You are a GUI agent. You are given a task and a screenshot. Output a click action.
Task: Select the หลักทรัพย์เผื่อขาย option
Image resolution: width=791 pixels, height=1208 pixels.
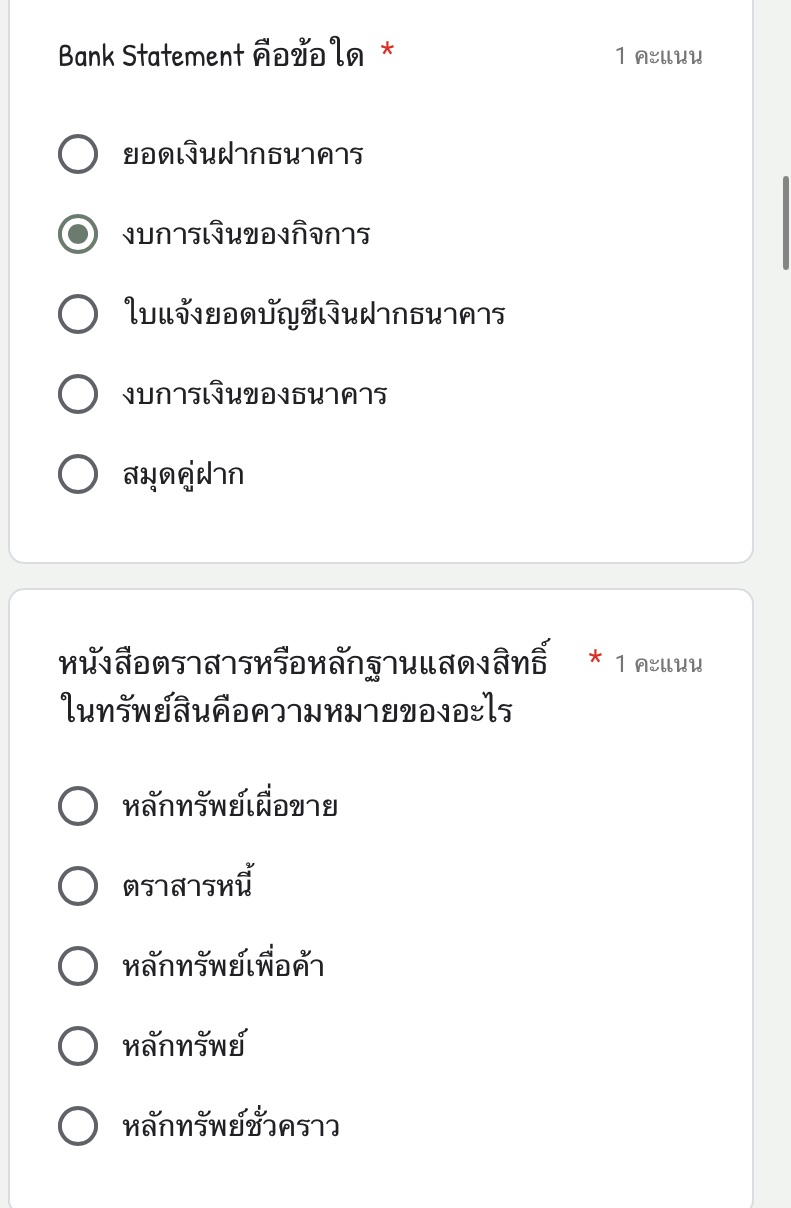click(78, 806)
